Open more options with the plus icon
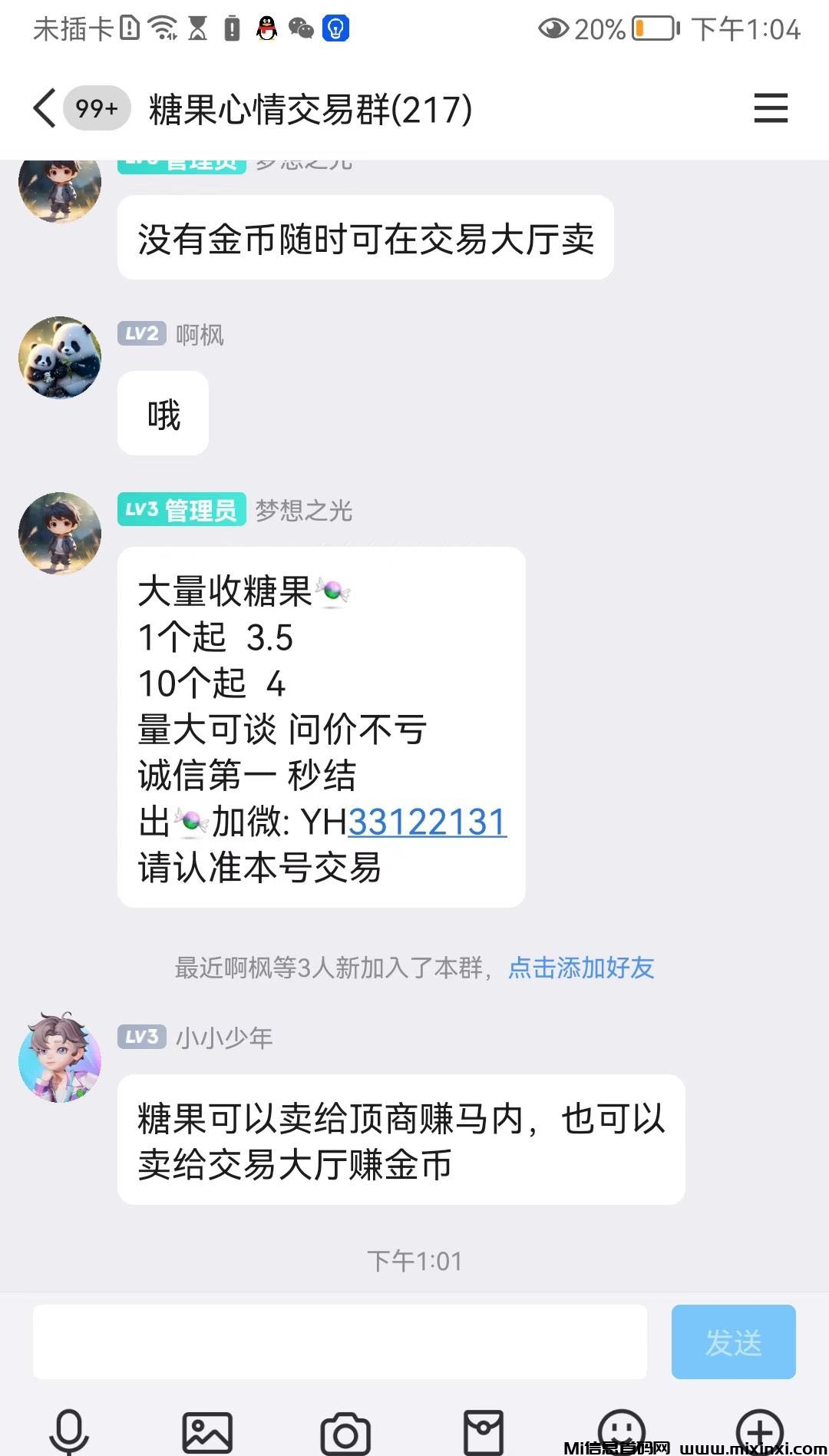Image resolution: width=829 pixels, height=1456 pixels. pyautogui.click(x=759, y=1431)
